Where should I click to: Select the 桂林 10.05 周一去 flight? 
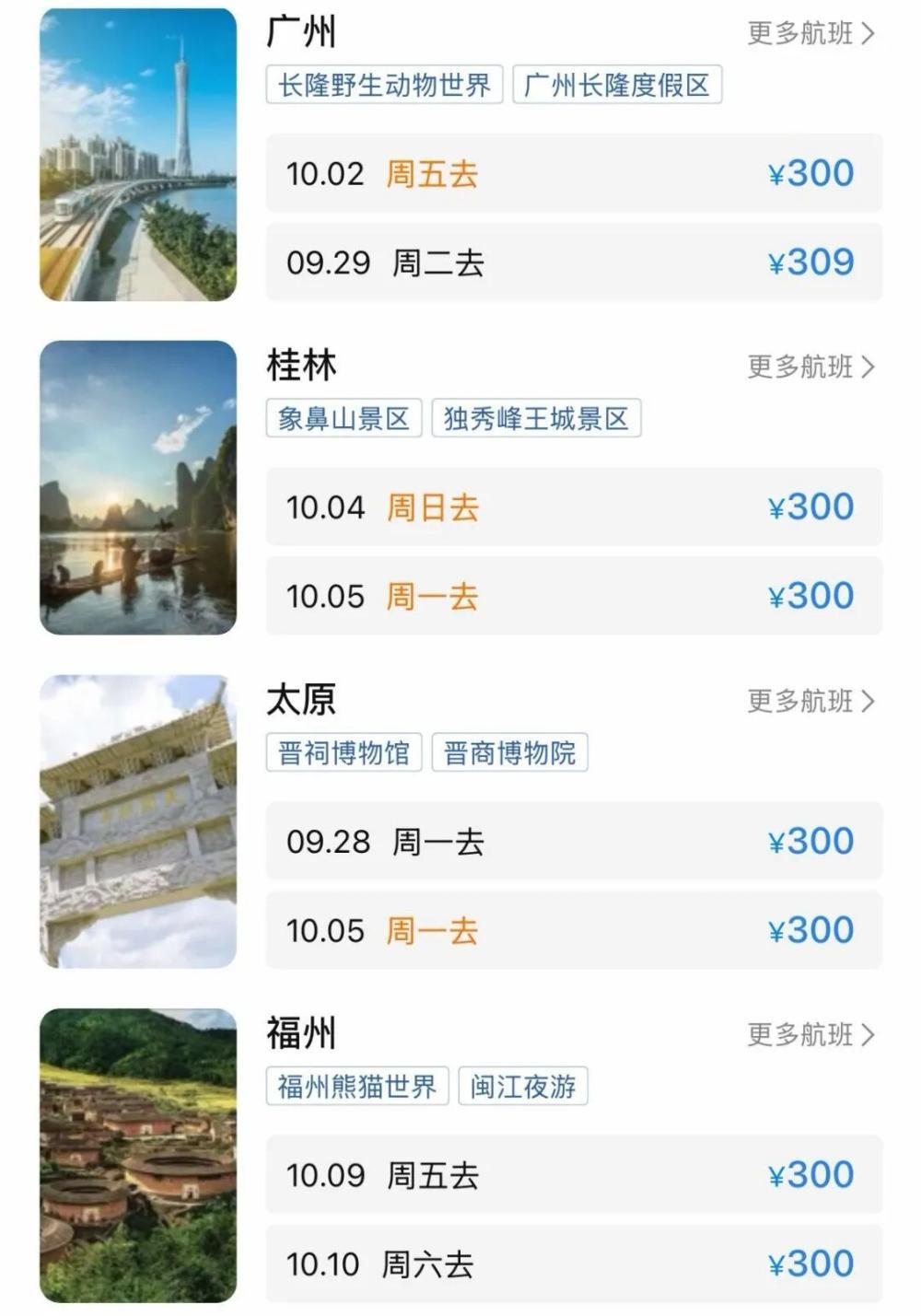point(574,596)
